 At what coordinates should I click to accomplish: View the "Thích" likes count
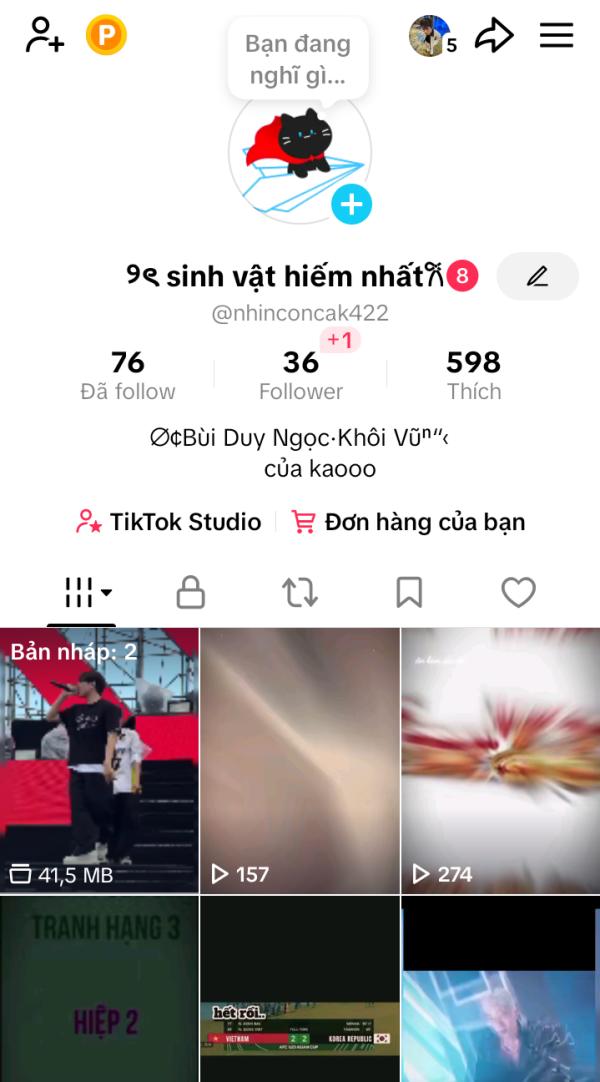tap(474, 375)
